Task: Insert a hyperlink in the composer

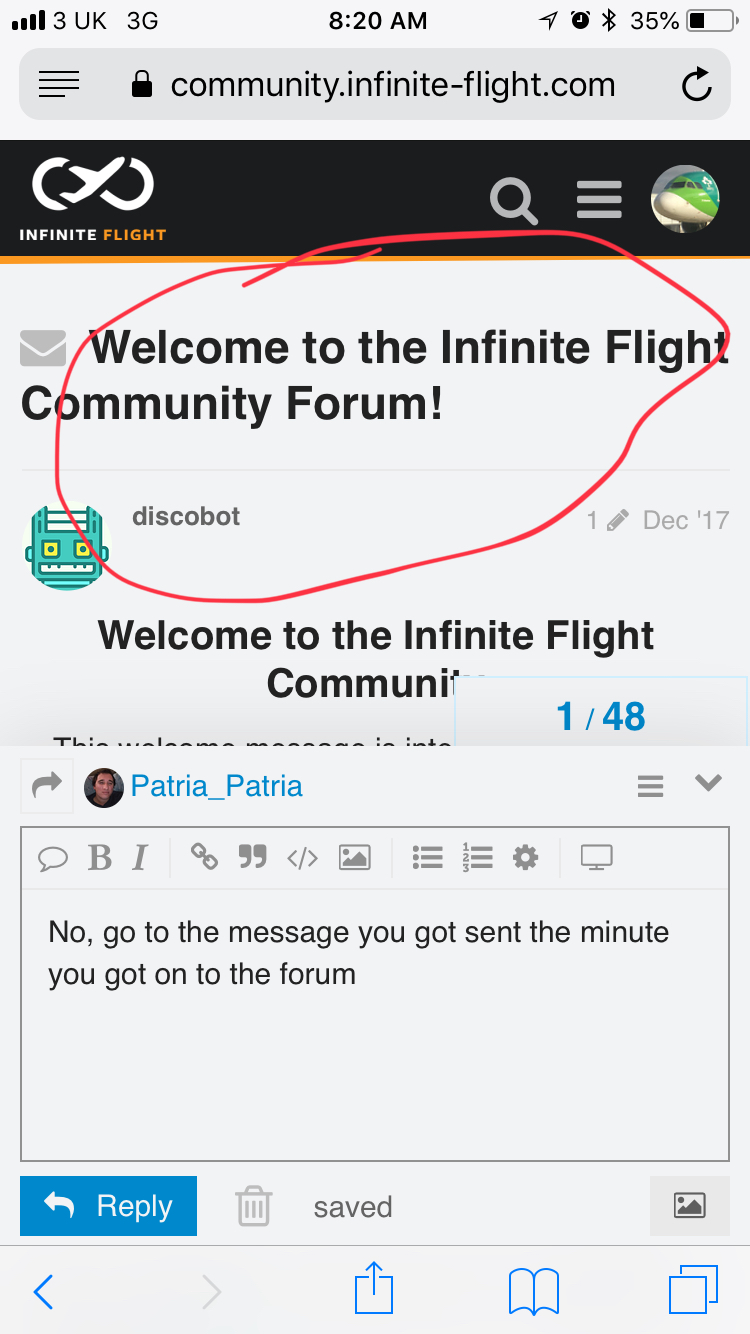Action: (204, 857)
